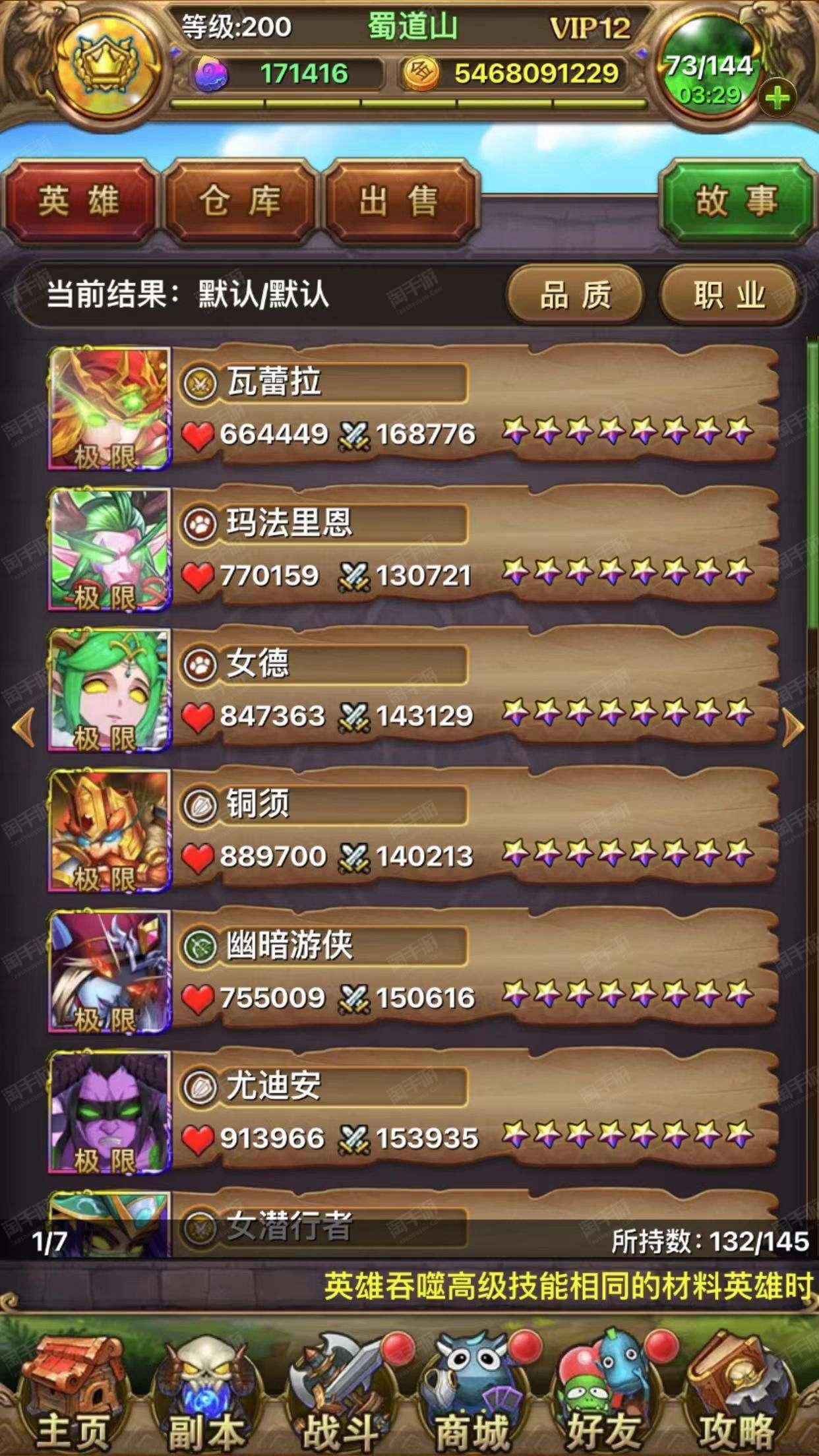Open hero 瓦蕾拉 details
Viewport: 819px width, 1456px height.
click(x=462, y=409)
